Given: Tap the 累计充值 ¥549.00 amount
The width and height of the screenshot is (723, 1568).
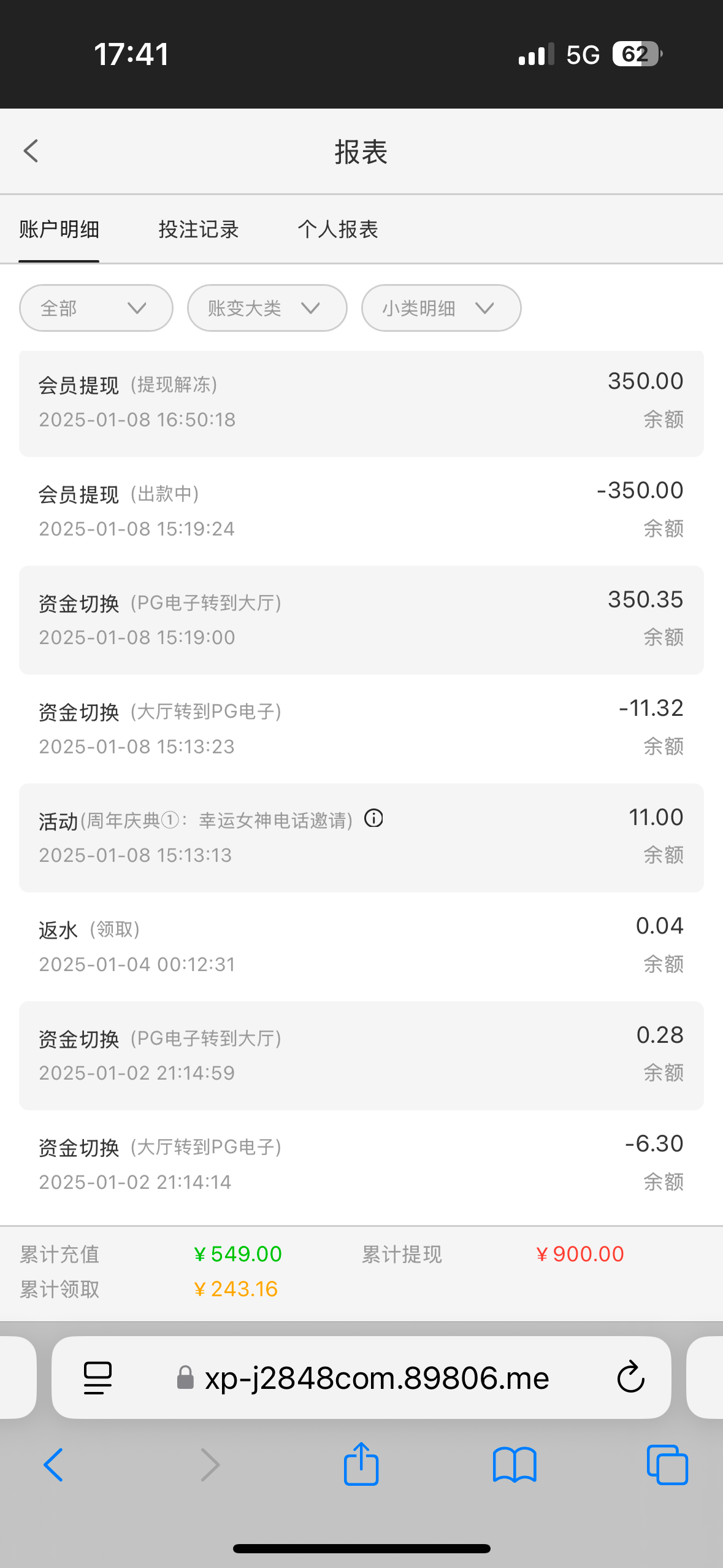Looking at the screenshot, I should pos(239,1254).
